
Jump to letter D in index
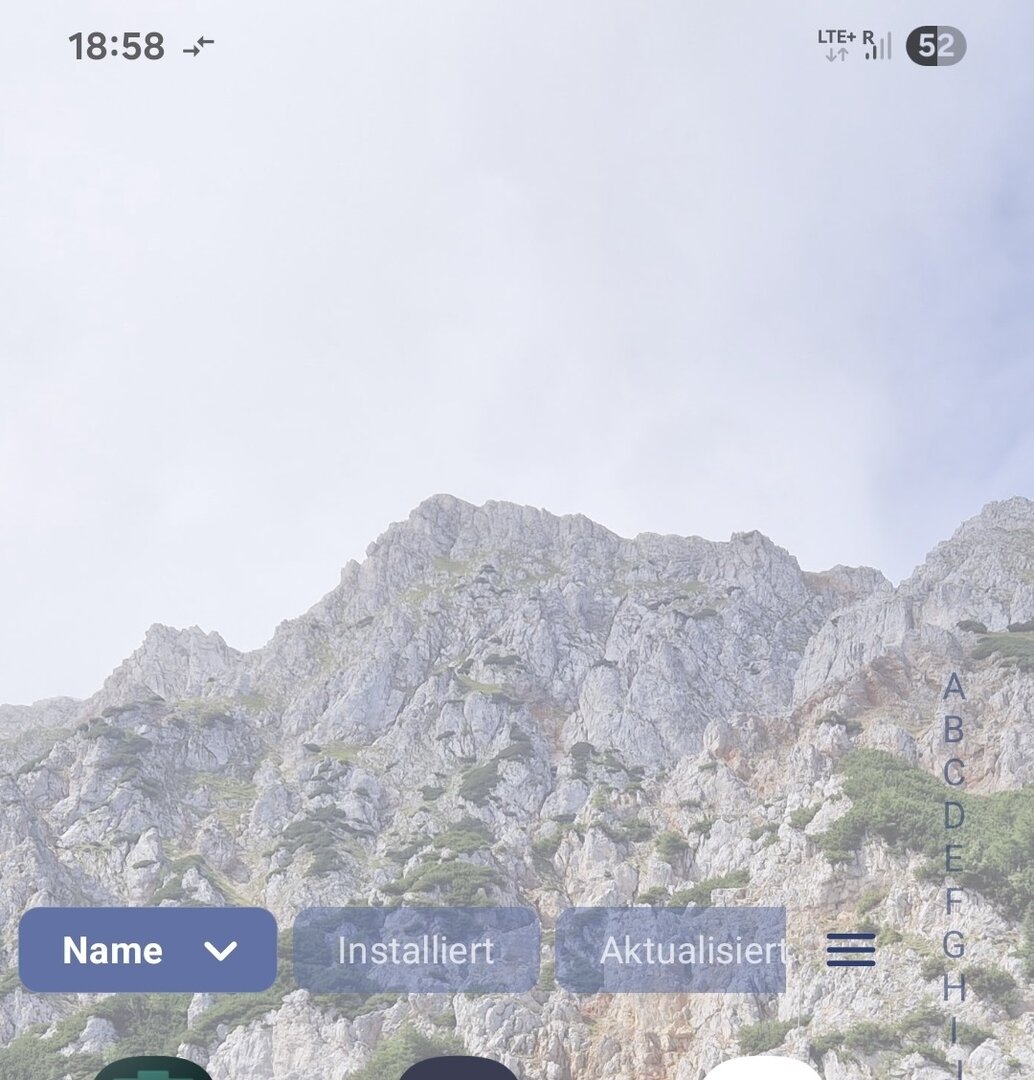(x=953, y=816)
